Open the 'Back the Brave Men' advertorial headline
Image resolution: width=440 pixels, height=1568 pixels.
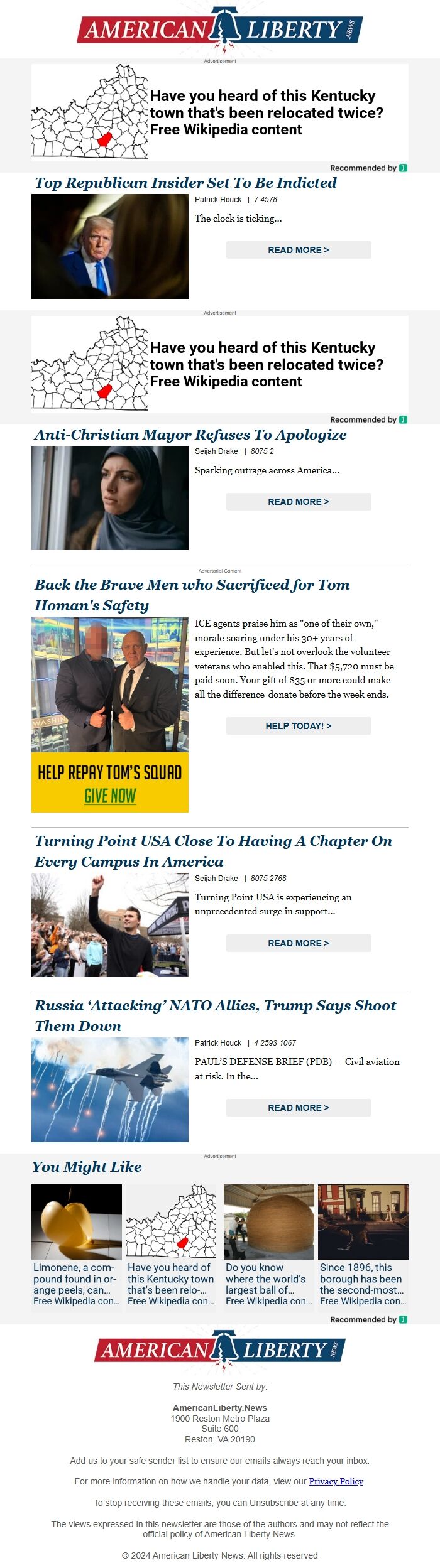click(192, 595)
